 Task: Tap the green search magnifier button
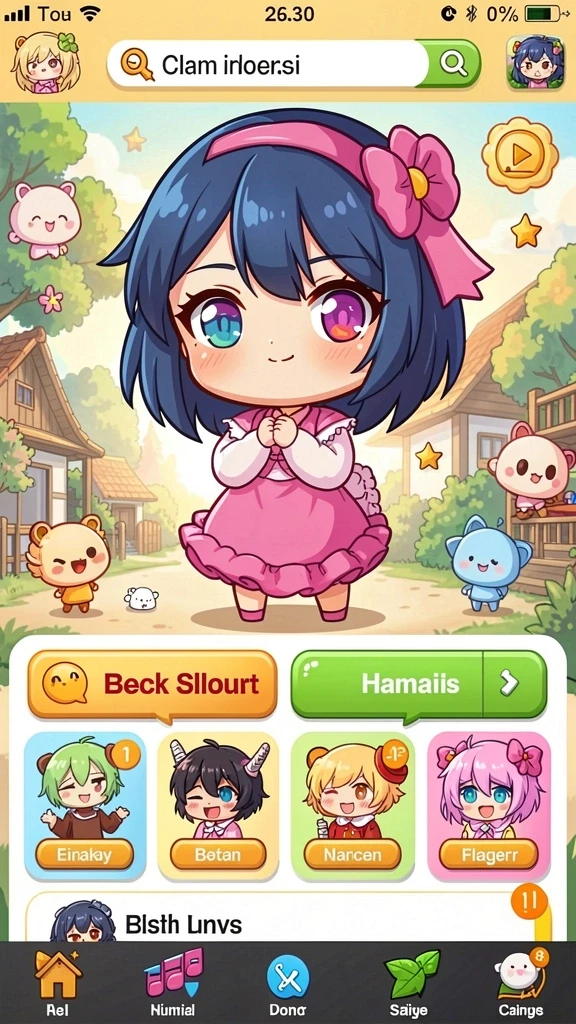tap(453, 64)
